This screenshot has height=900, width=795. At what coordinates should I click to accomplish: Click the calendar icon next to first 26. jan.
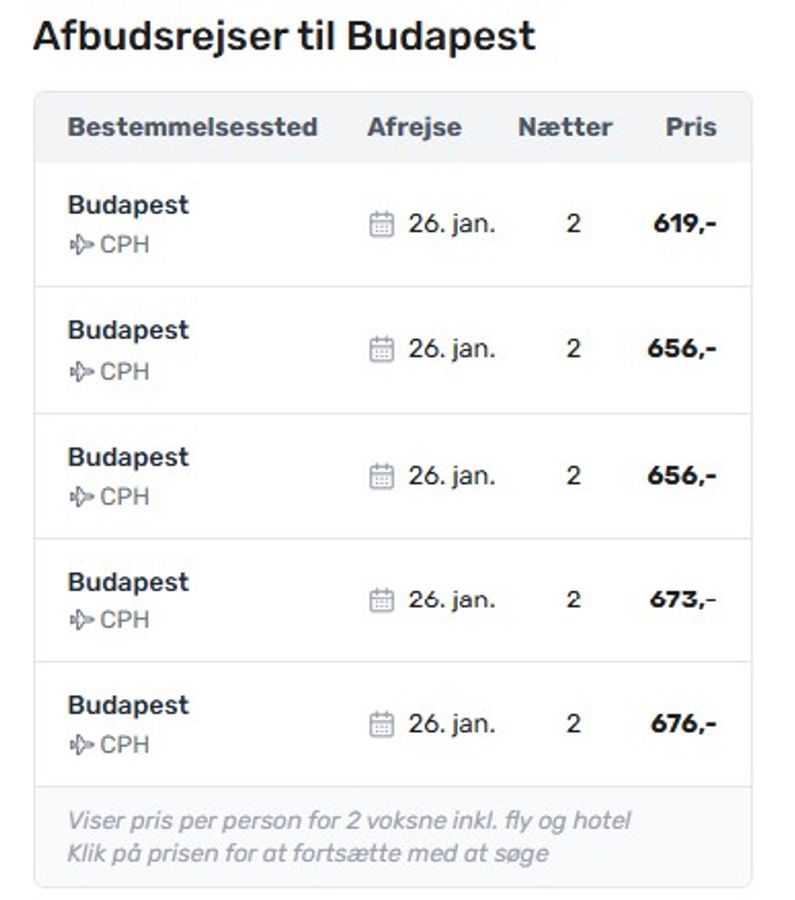381,223
